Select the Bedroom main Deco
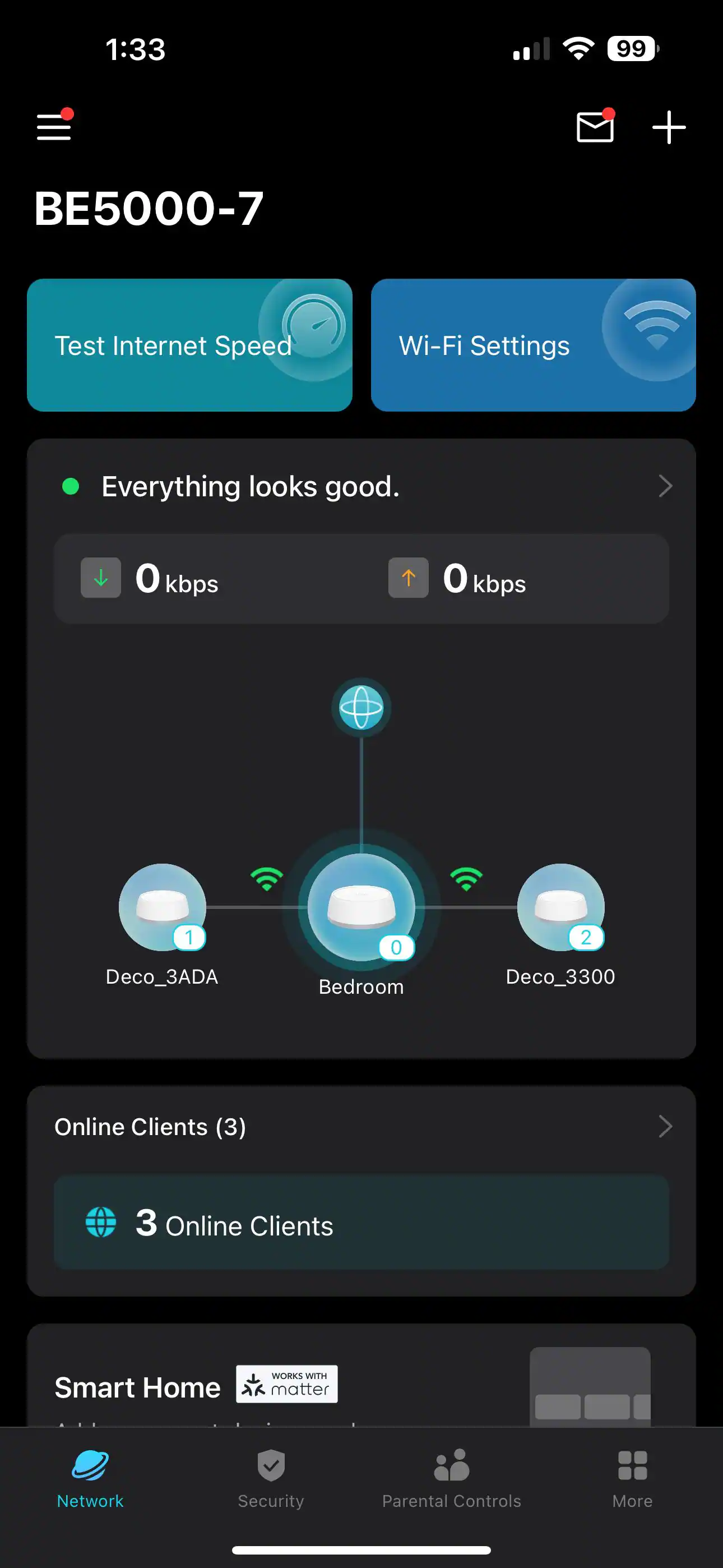The height and width of the screenshot is (1568, 723). tap(361, 907)
